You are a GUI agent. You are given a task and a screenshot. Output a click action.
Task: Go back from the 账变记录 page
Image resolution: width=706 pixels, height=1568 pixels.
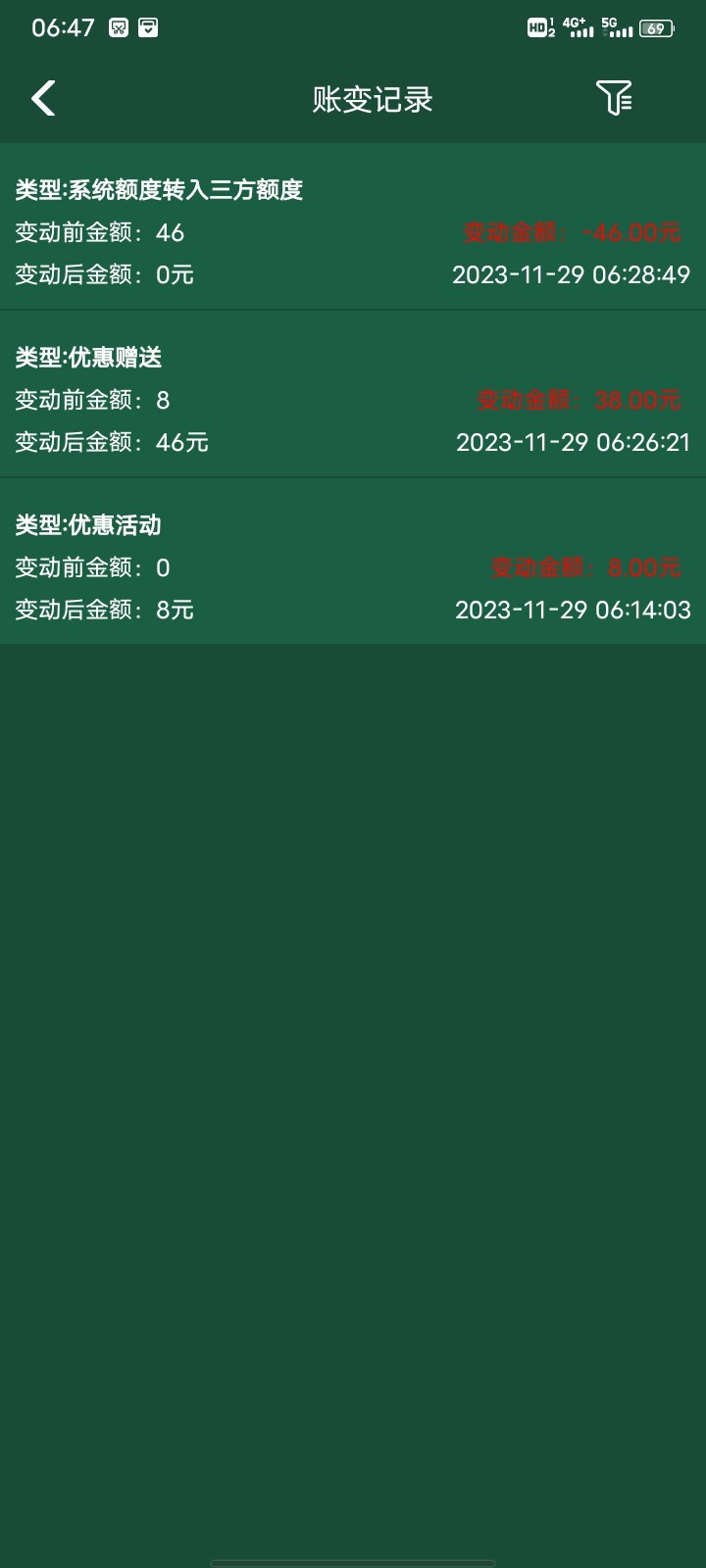click(43, 98)
